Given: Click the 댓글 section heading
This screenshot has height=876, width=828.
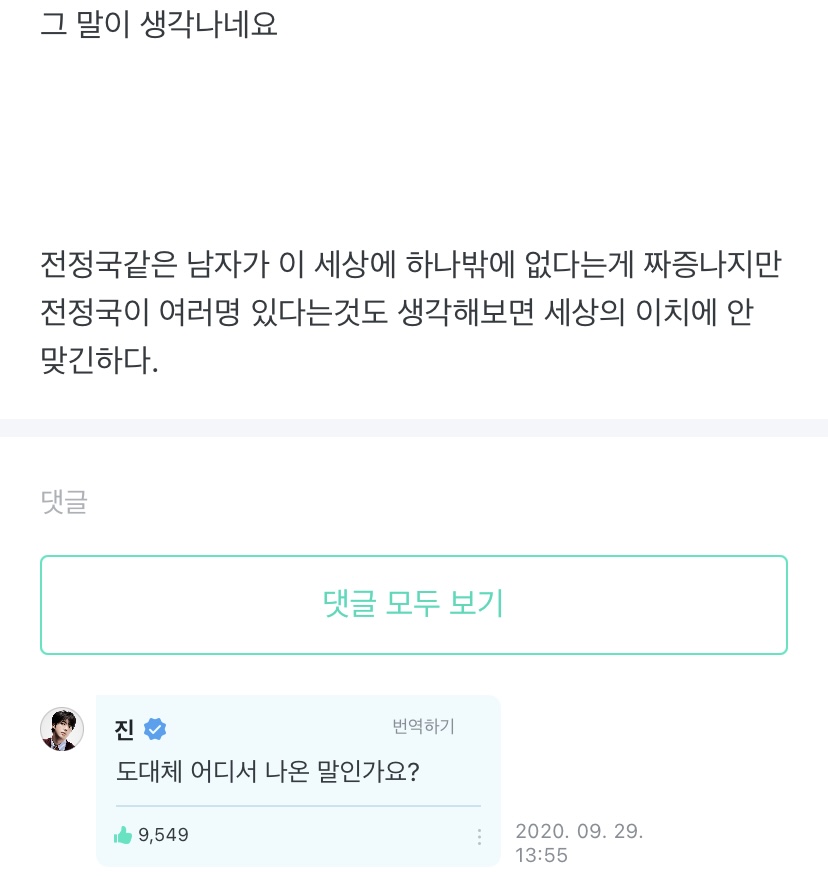Looking at the screenshot, I should click(x=64, y=502).
